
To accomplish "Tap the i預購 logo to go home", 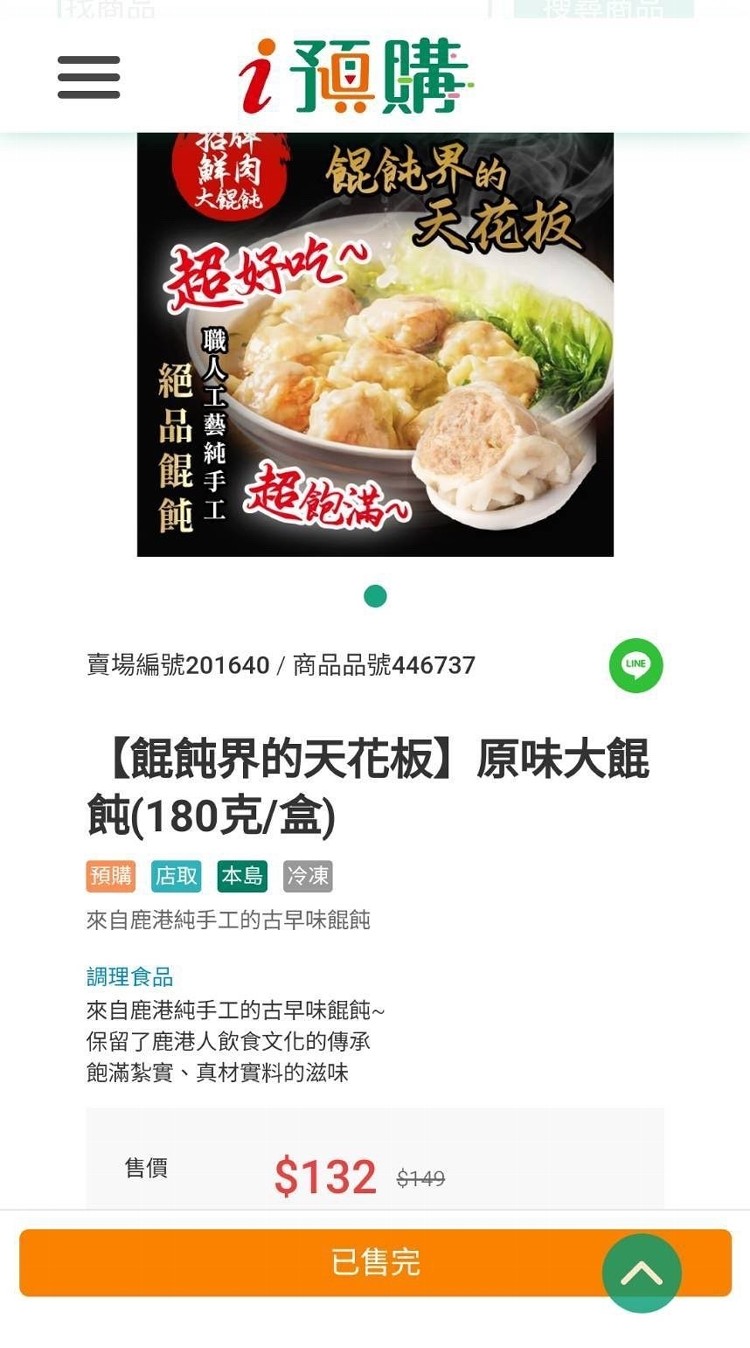I will 355,77.
